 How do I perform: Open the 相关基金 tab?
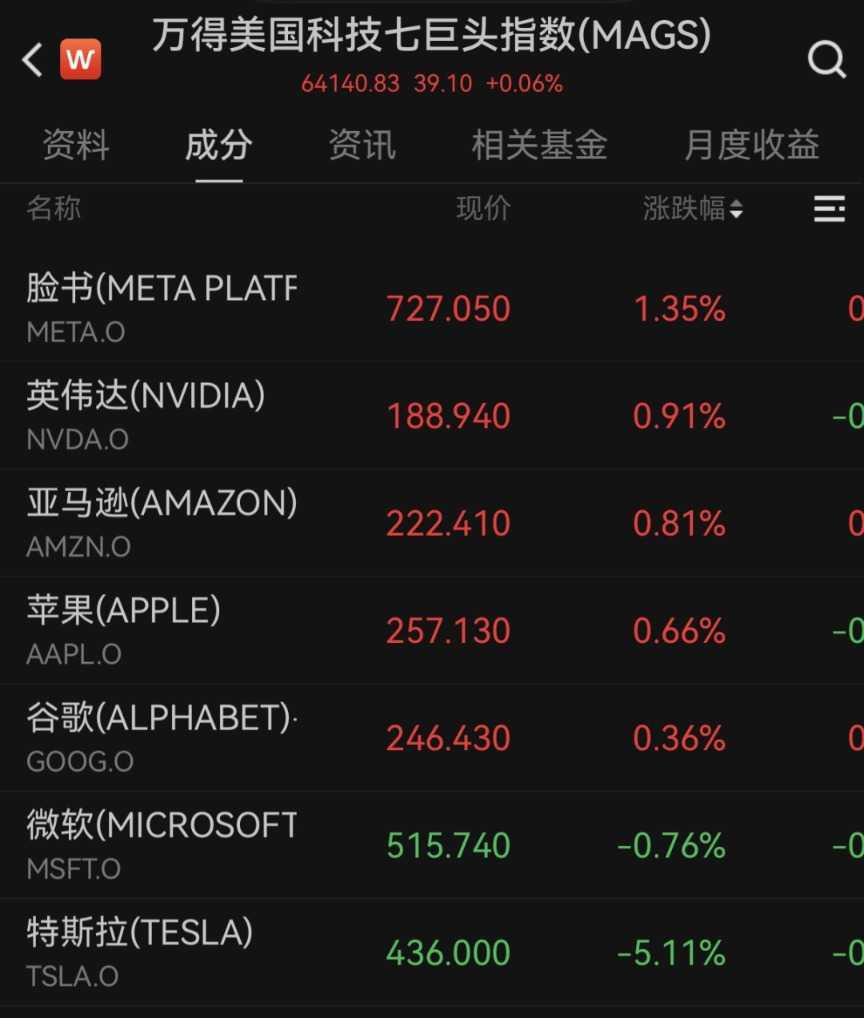click(x=539, y=146)
